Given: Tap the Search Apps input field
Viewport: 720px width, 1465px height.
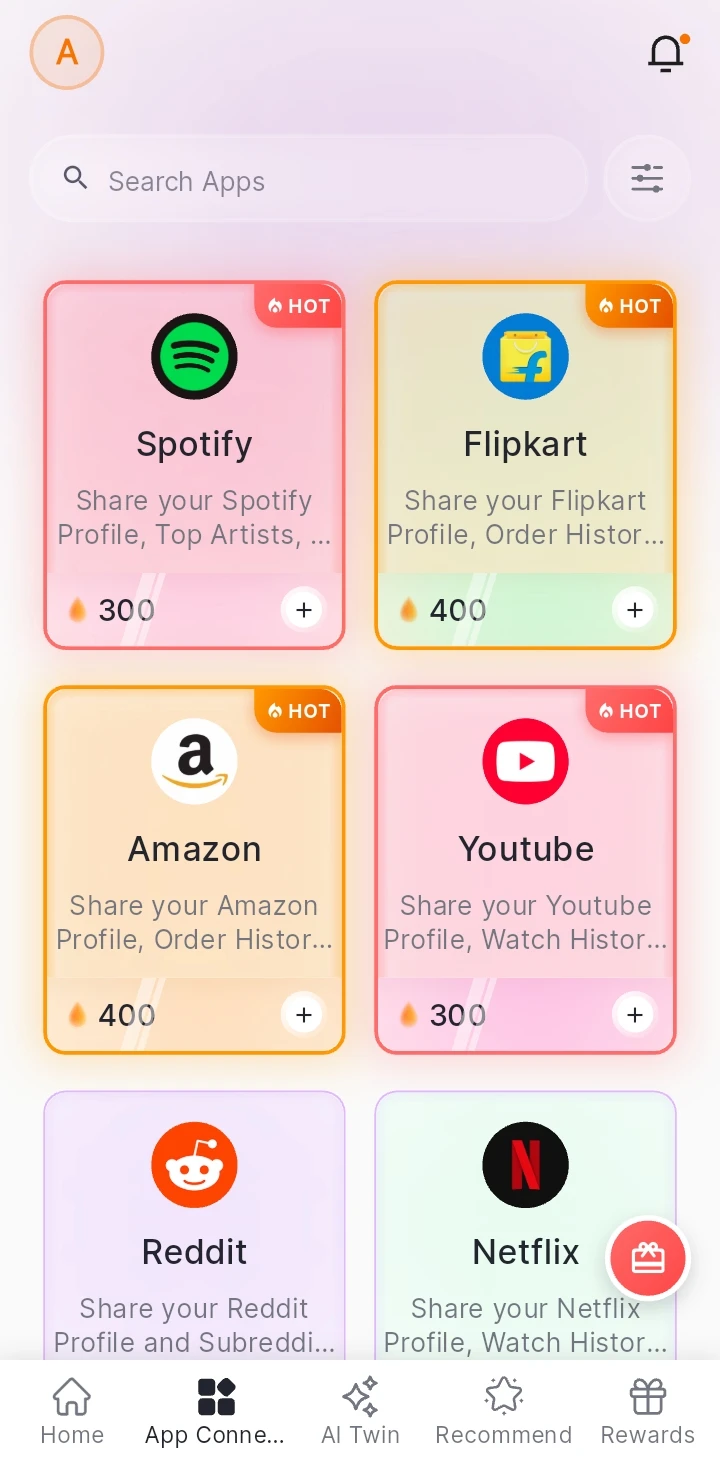Looking at the screenshot, I should [x=300, y=181].
